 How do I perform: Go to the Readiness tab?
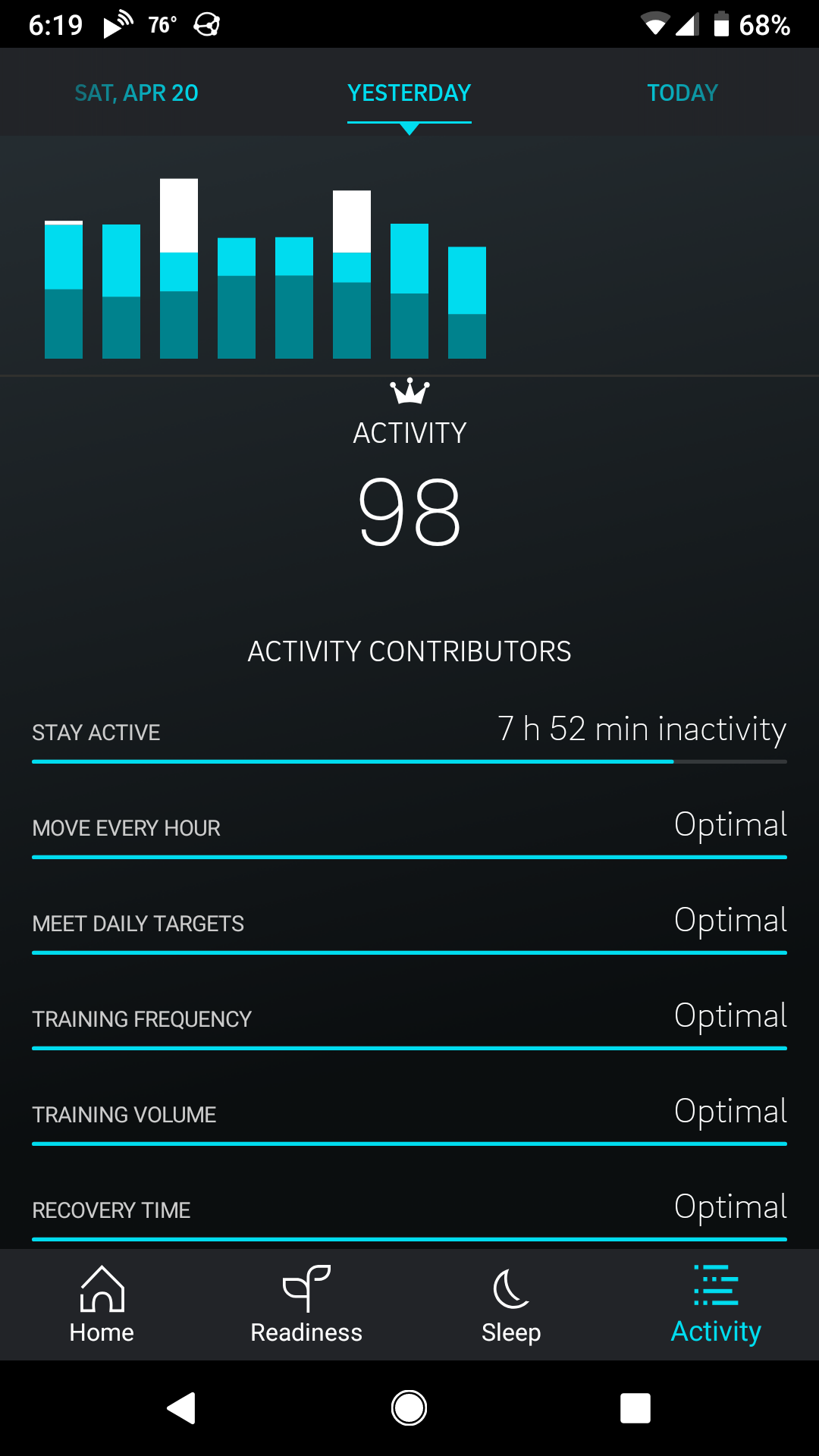pos(306,1304)
